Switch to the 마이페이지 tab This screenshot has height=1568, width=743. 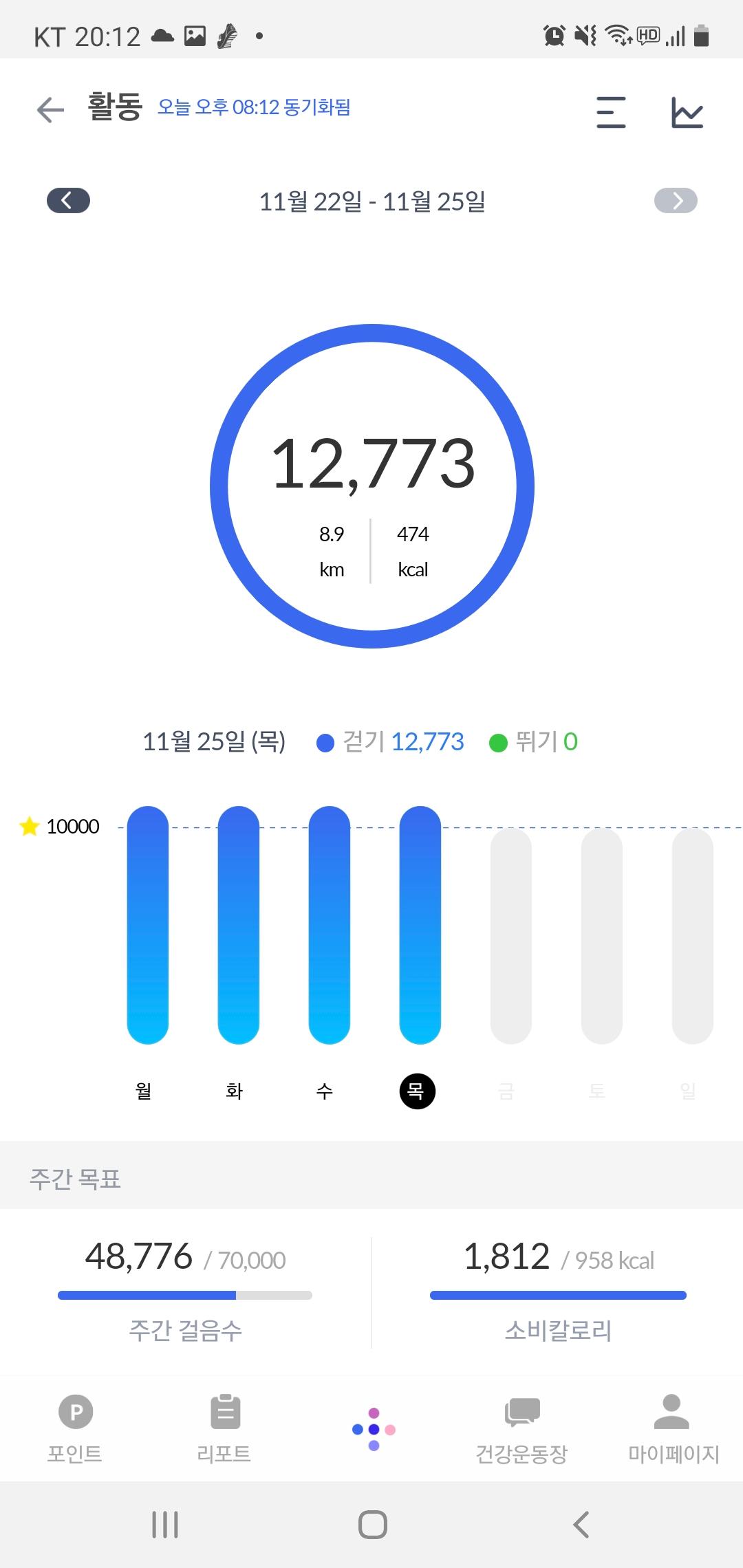coord(672,1428)
